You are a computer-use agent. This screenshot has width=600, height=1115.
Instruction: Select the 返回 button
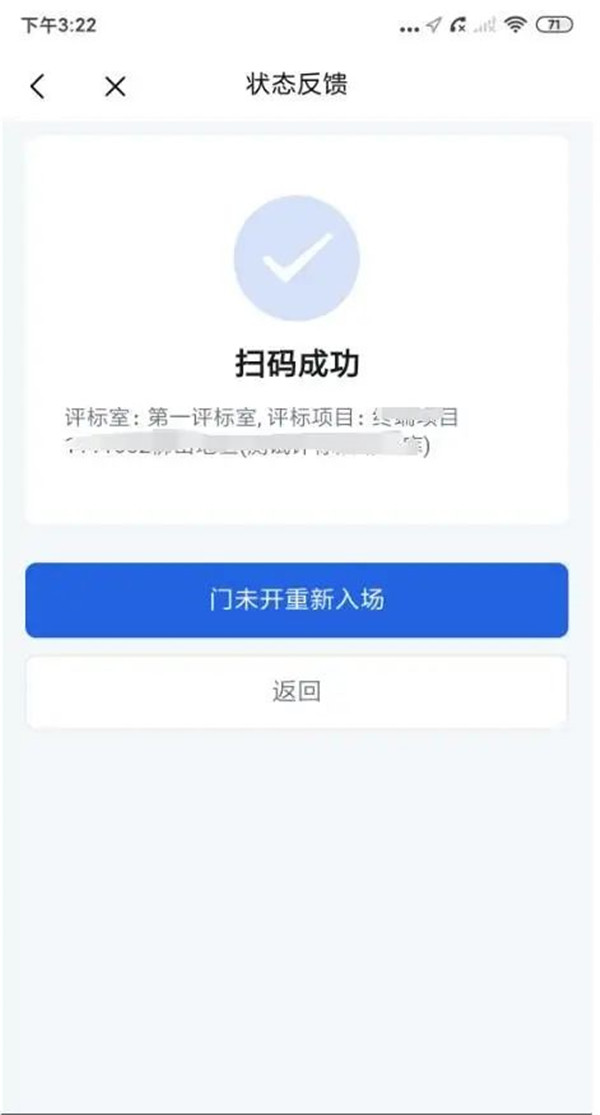297,691
